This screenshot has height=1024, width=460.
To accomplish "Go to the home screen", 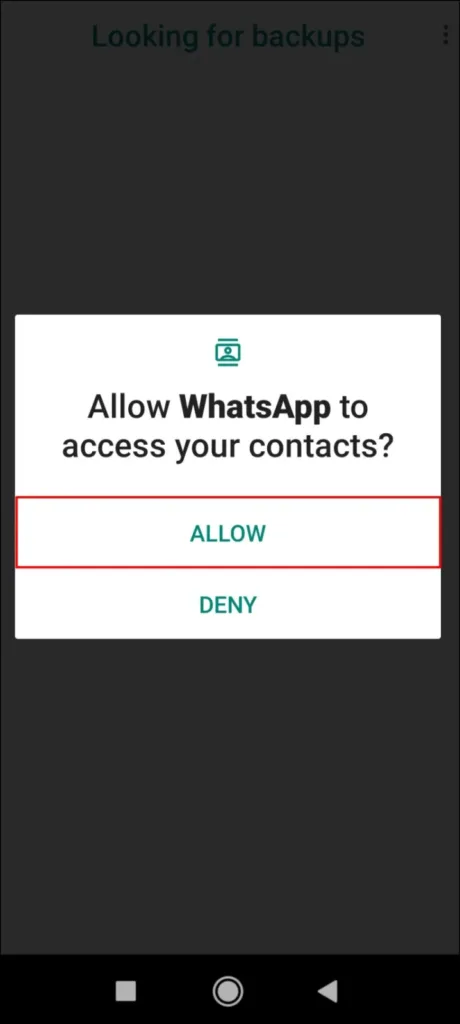I will 228,991.
